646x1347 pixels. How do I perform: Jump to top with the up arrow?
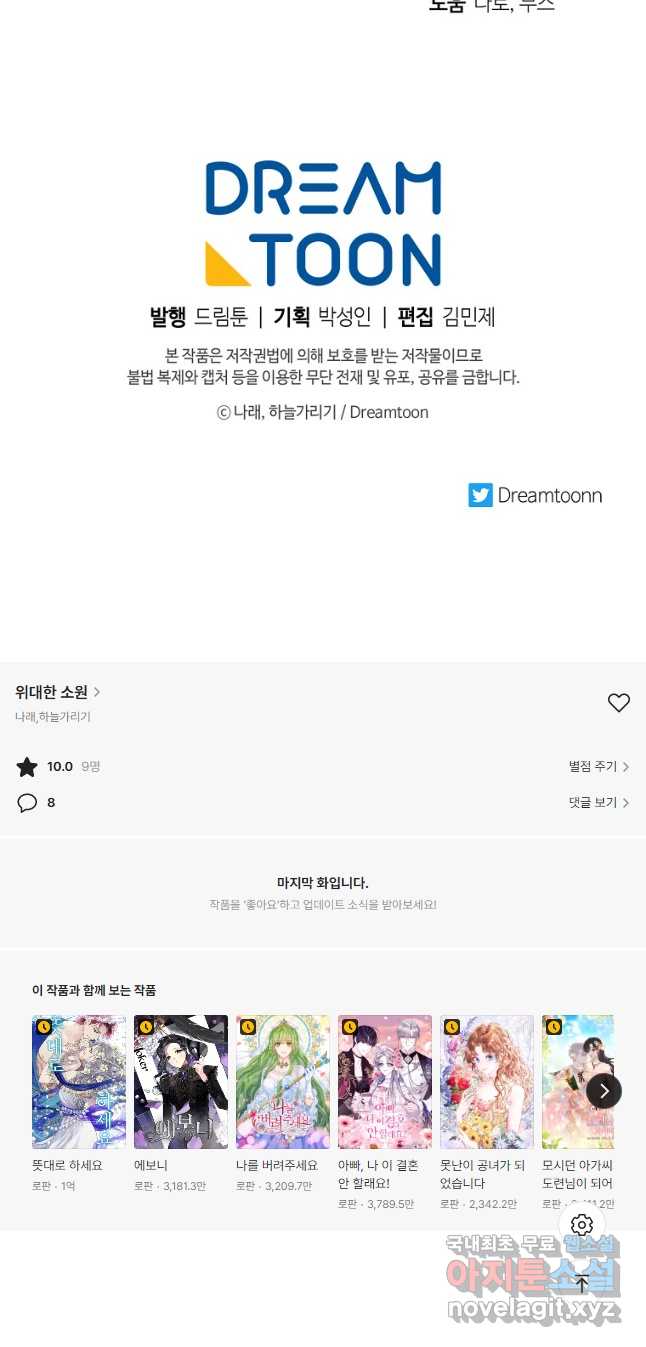582,1284
